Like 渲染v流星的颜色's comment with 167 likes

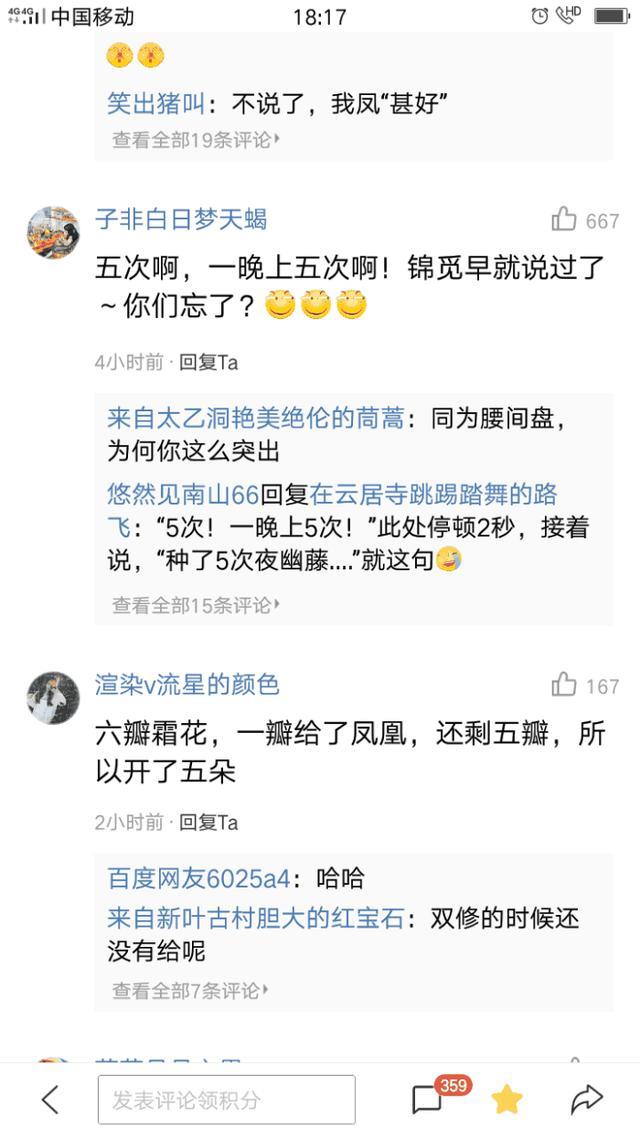click(565, 686)
